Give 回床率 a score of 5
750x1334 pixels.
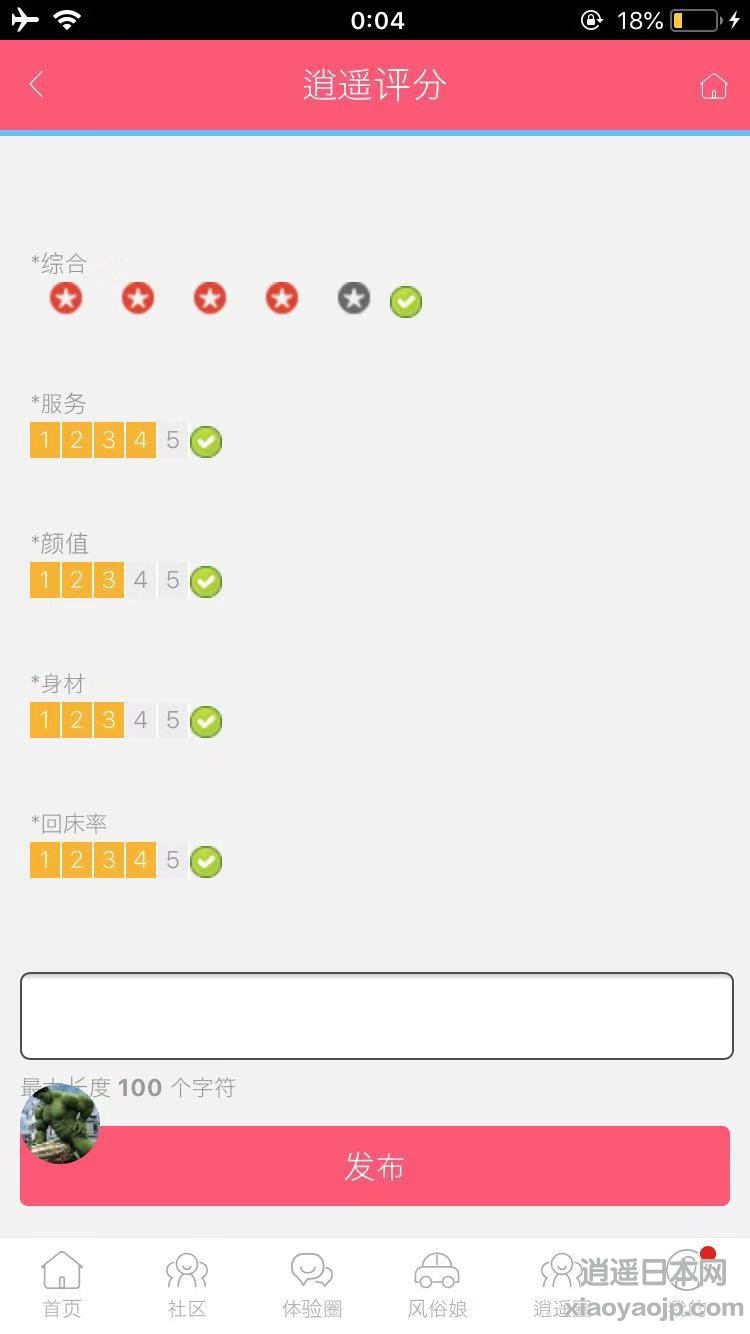point(172,860)
